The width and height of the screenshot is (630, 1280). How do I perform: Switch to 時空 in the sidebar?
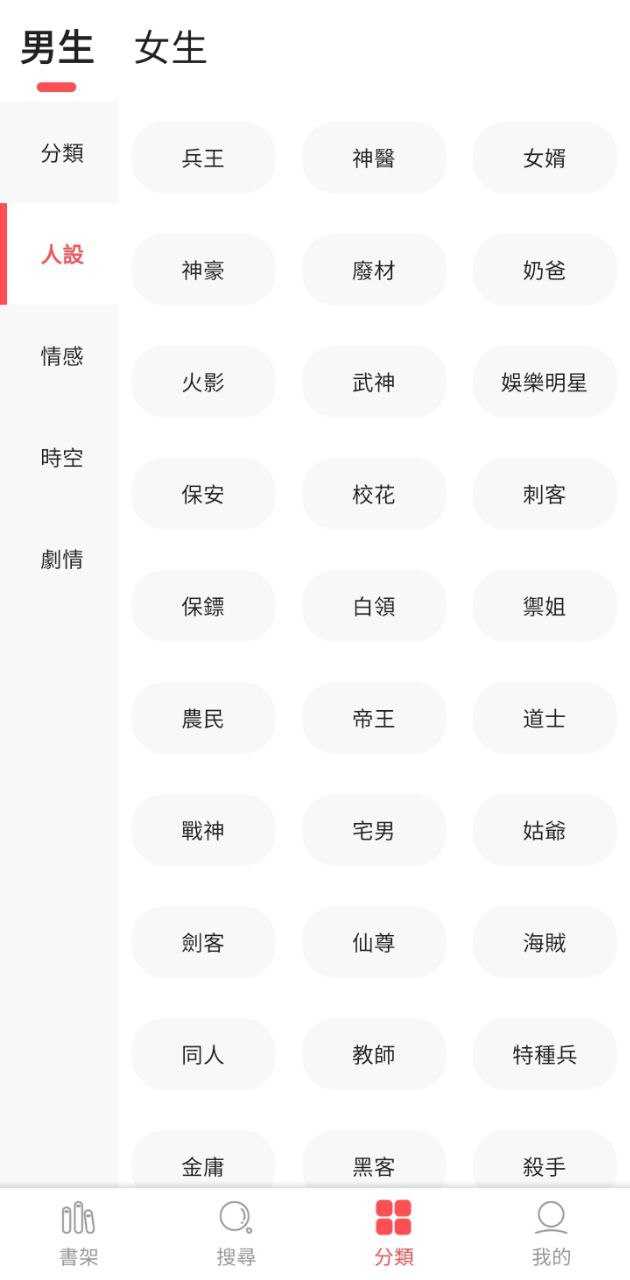[x=59, y=458]
